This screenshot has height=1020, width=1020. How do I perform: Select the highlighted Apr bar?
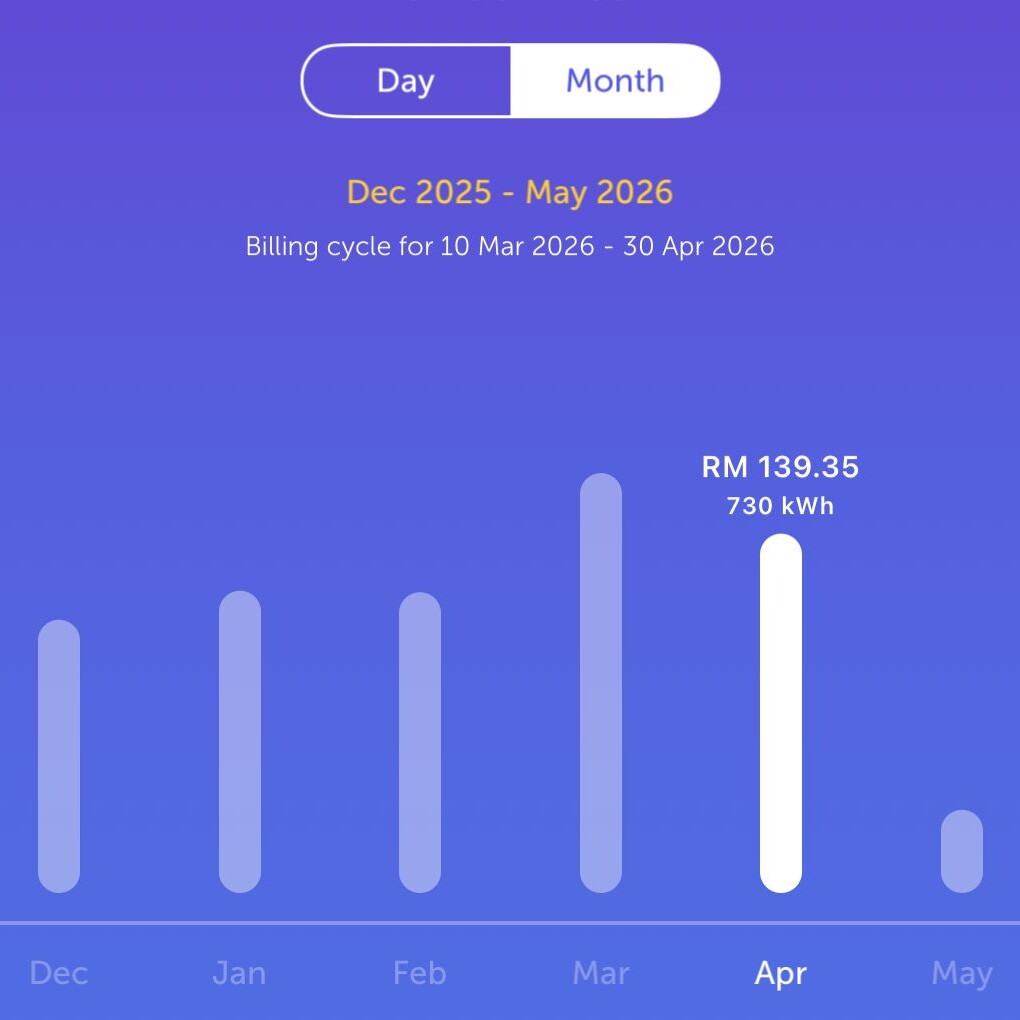coord(781,713)
